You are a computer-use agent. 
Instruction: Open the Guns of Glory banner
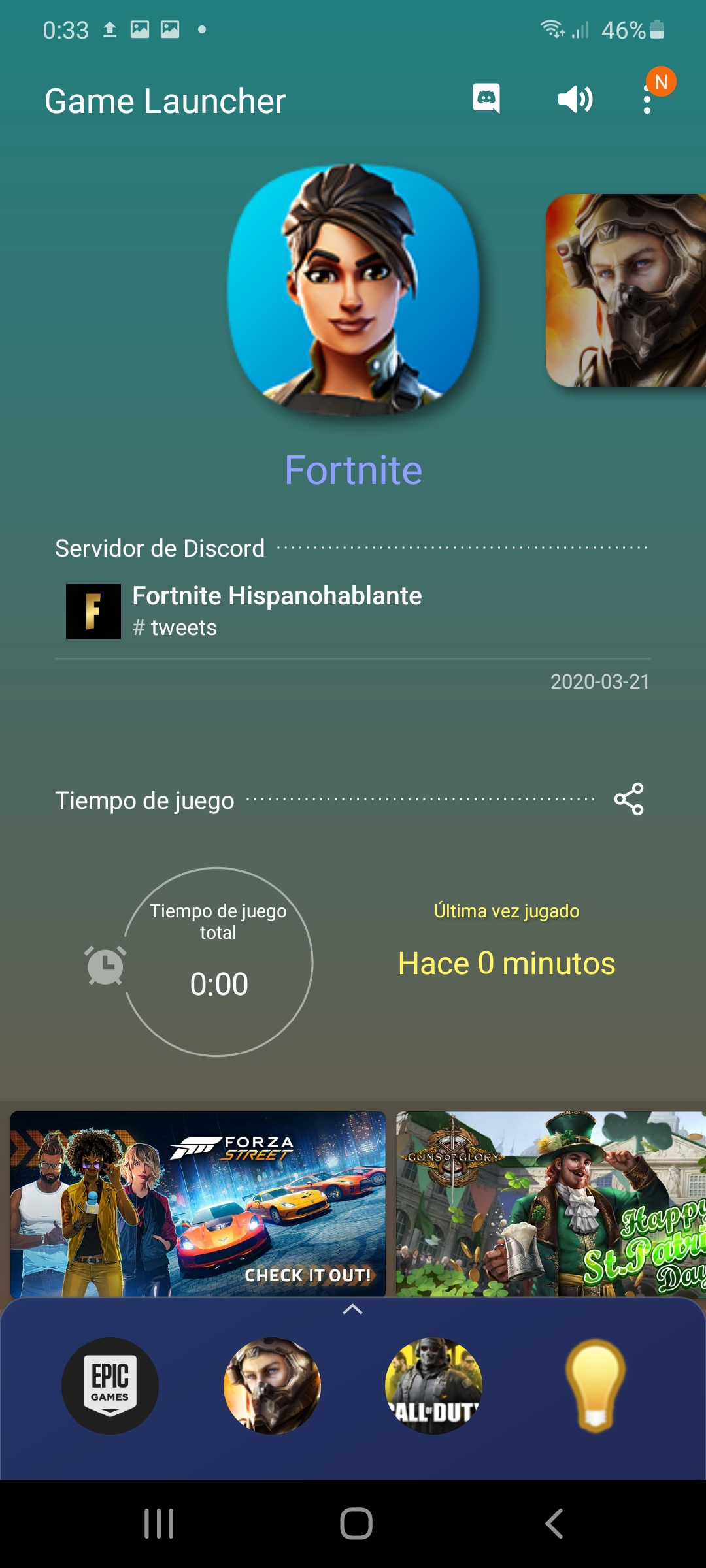551,1204
